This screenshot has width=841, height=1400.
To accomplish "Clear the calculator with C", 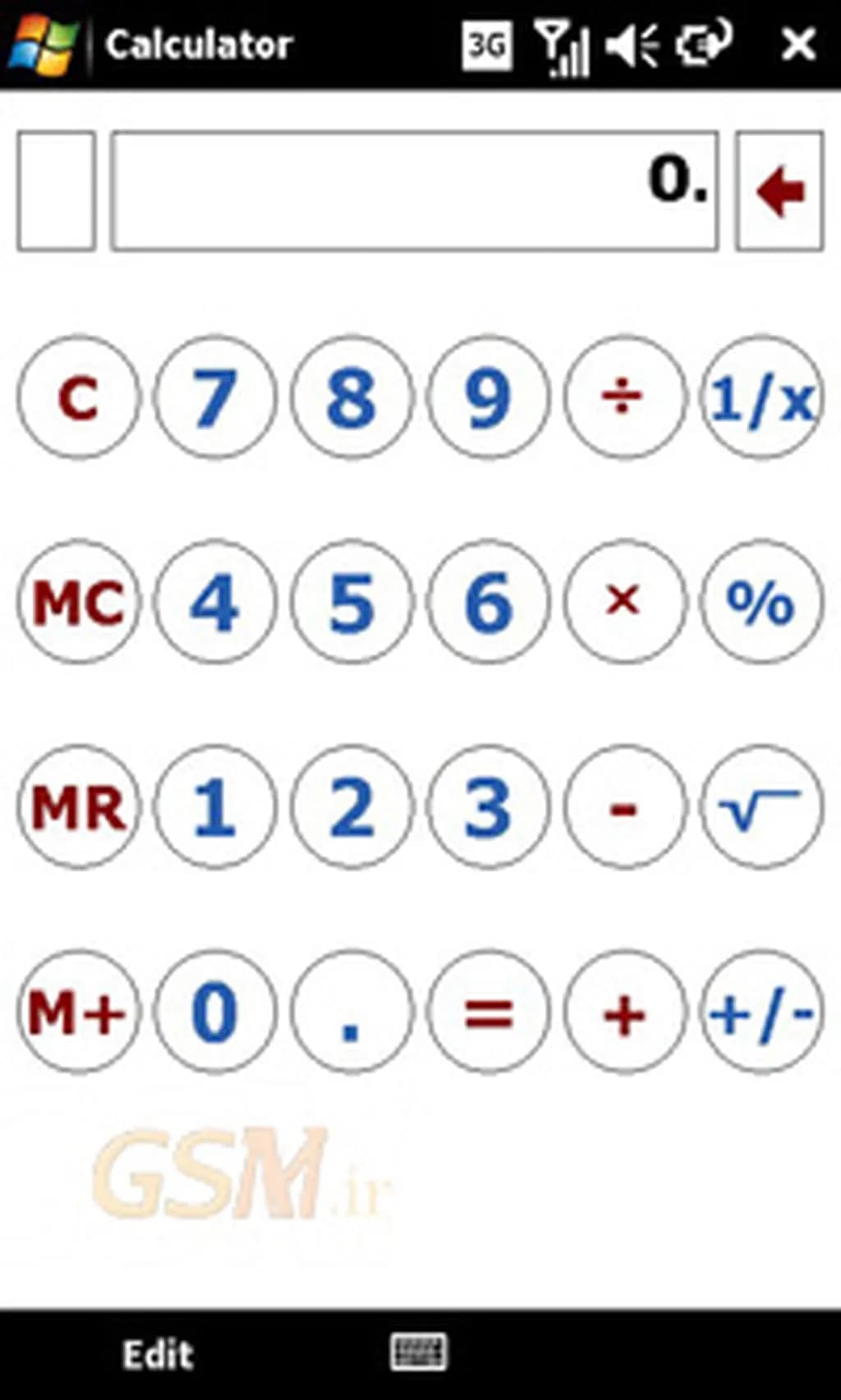I will 78,397.
